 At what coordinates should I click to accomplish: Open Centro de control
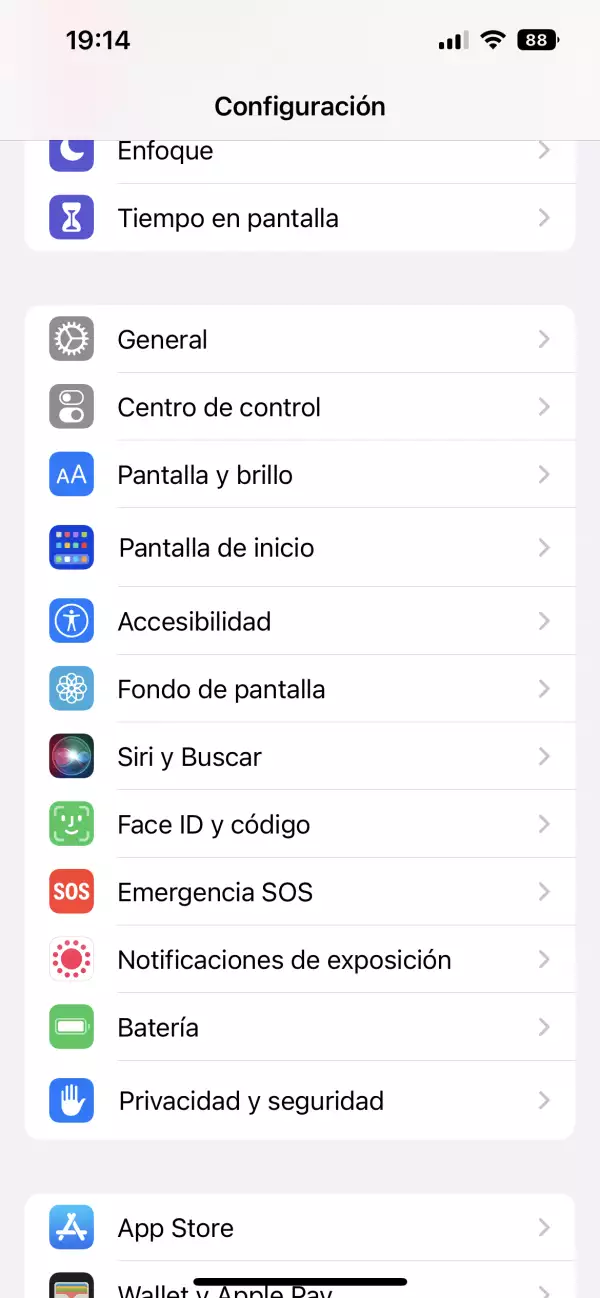click(x=300, y=407)
